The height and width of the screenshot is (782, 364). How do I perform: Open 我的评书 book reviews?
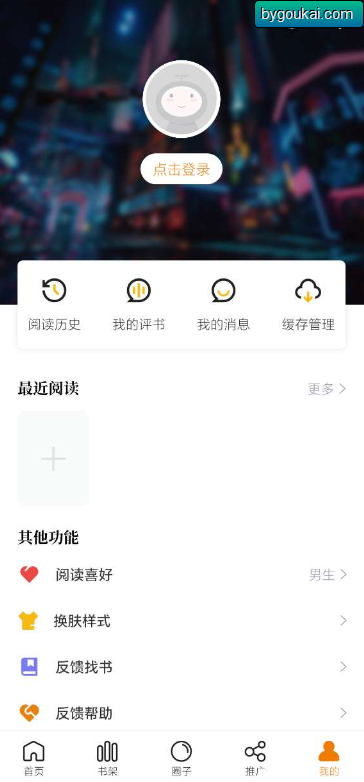coord(139,305)
